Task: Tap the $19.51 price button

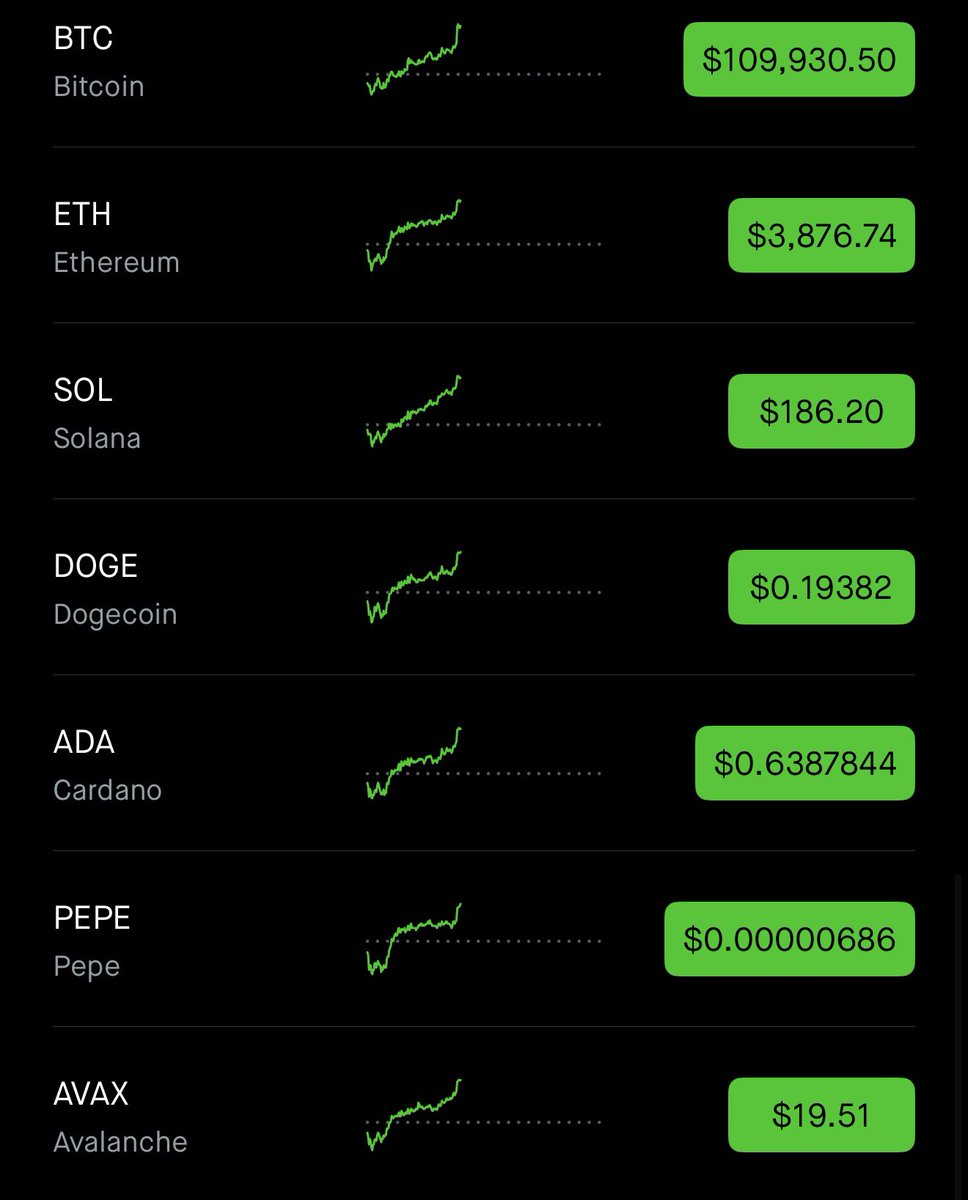Action: (x=821, y=1115)
